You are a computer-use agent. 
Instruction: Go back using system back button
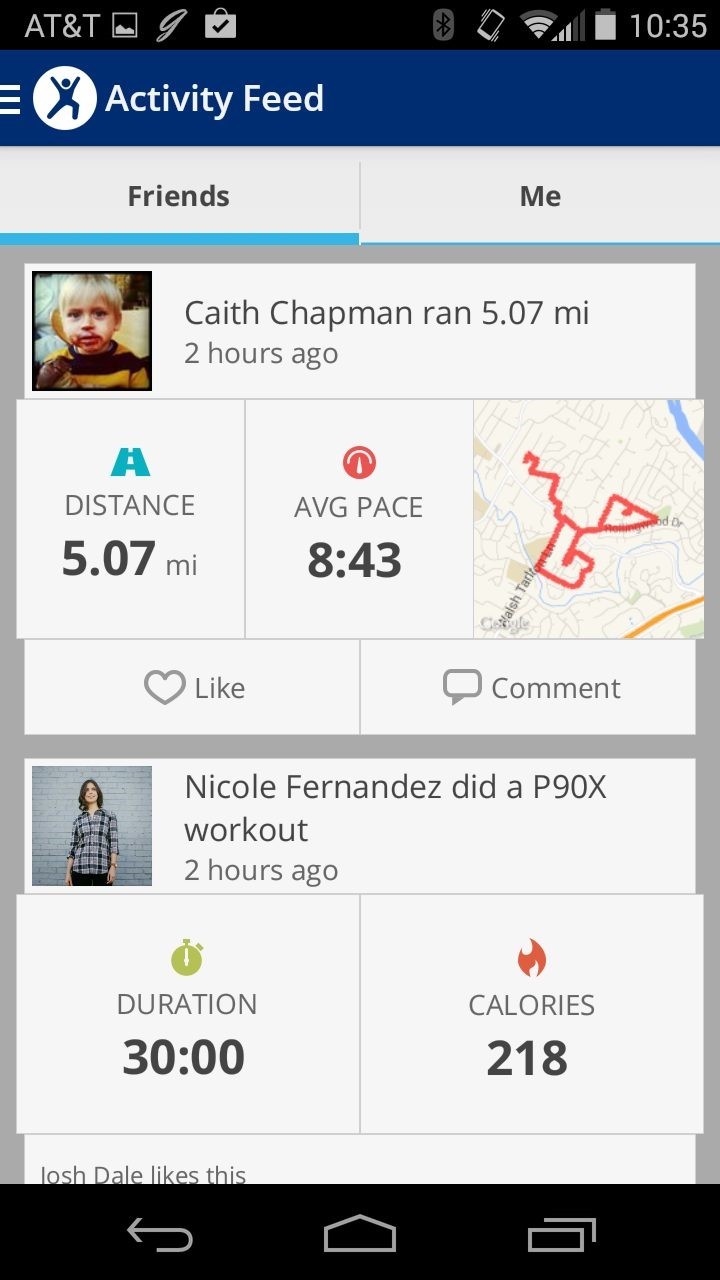(160, 1236)
